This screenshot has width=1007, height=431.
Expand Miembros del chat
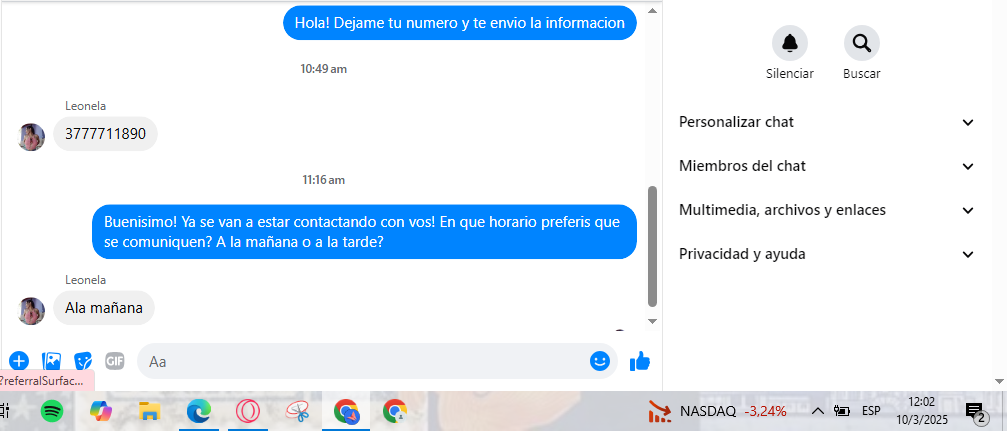(x=826, y=166)
